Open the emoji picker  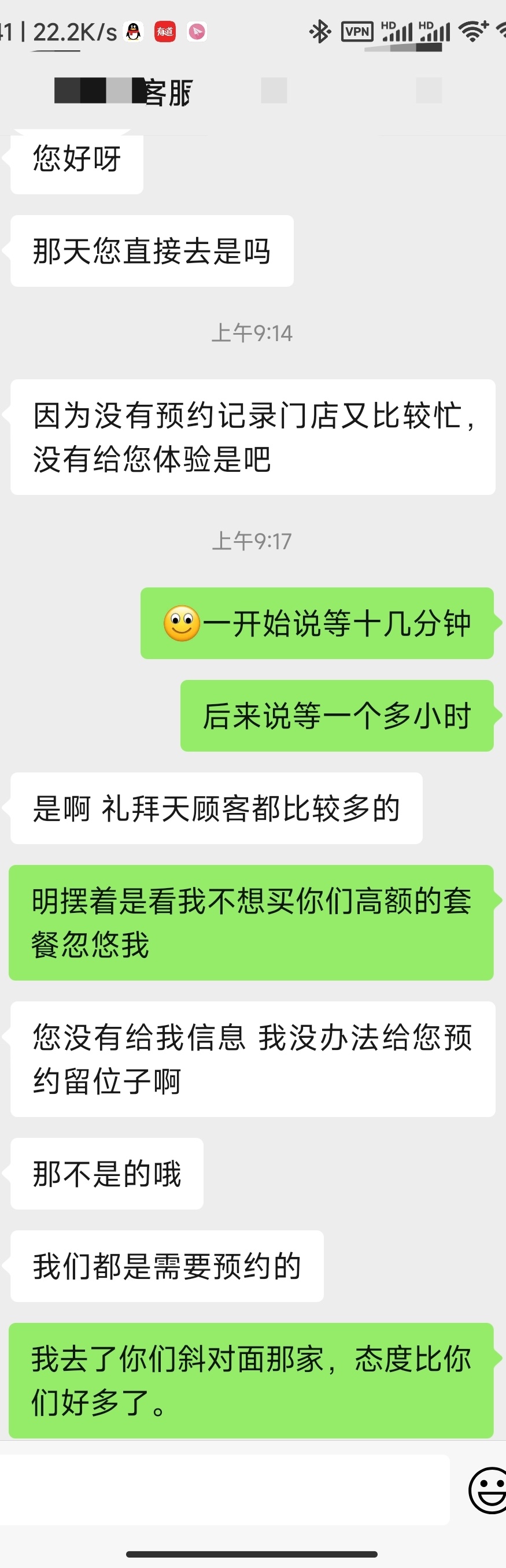point(487,1489)
